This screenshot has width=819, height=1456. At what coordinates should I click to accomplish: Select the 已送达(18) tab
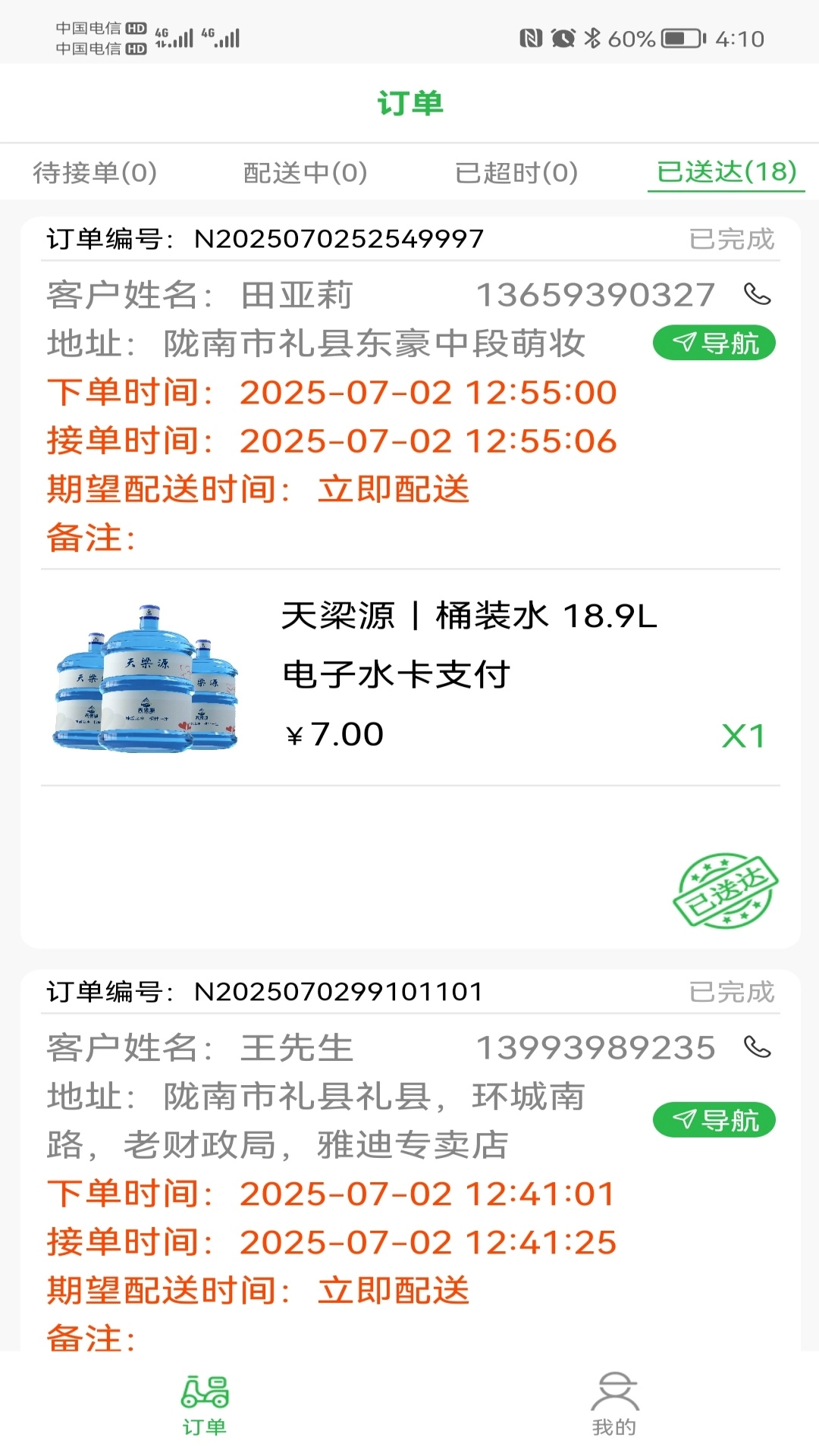(724, 173)
